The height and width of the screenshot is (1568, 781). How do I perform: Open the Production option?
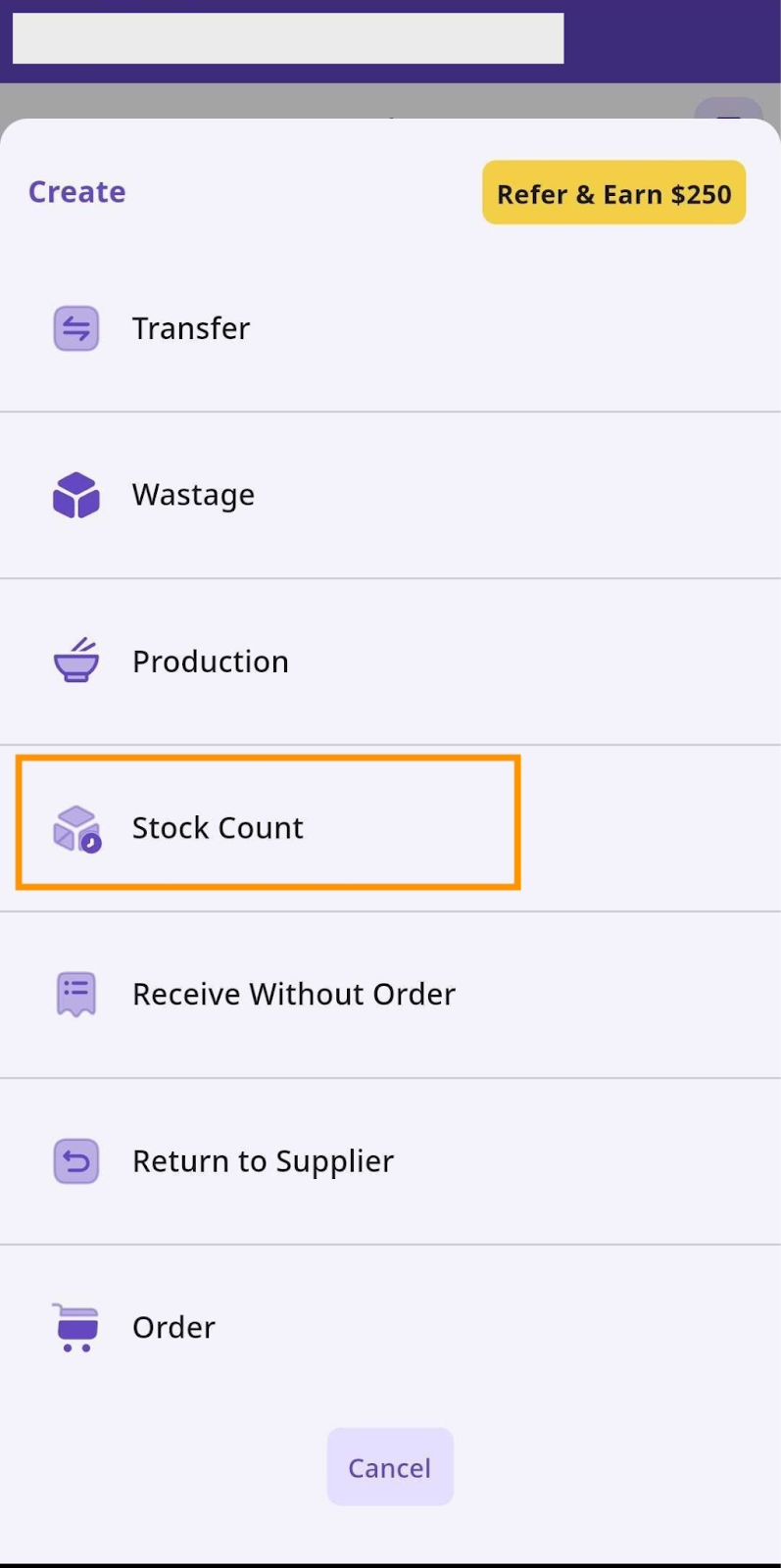[210, 661]
